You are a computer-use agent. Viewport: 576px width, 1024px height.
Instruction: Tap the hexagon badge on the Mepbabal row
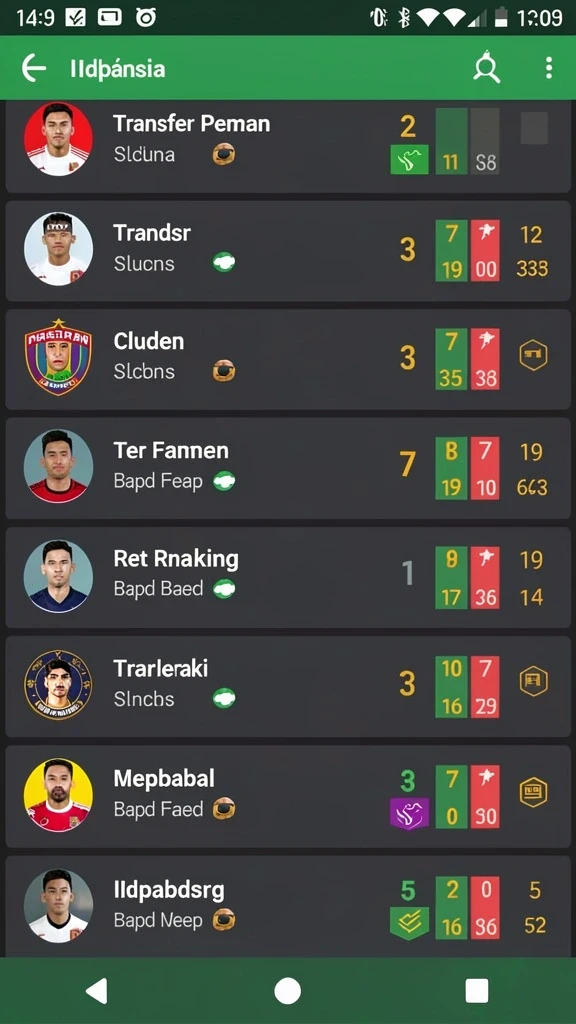(x=533, y=792)
